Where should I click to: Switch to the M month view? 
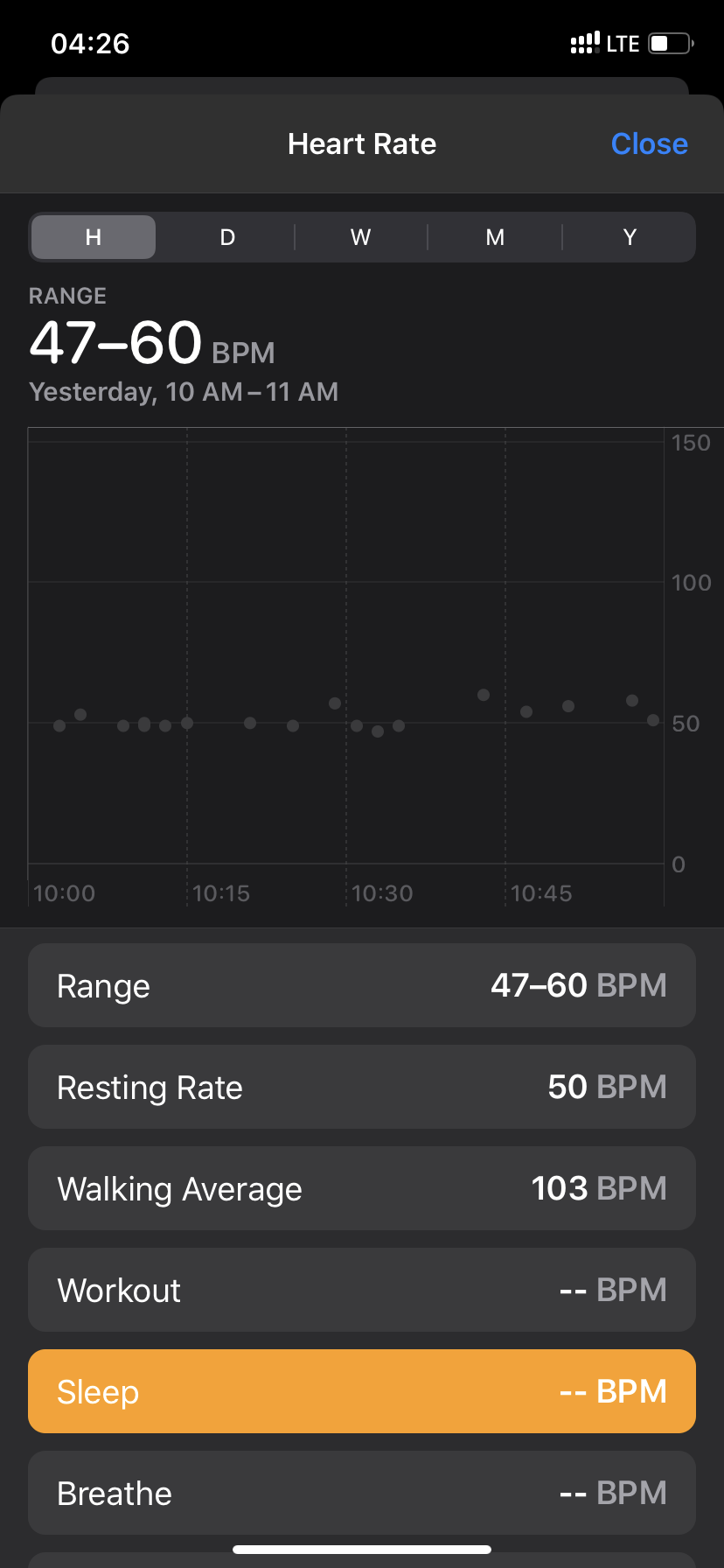tap(495, 237)
